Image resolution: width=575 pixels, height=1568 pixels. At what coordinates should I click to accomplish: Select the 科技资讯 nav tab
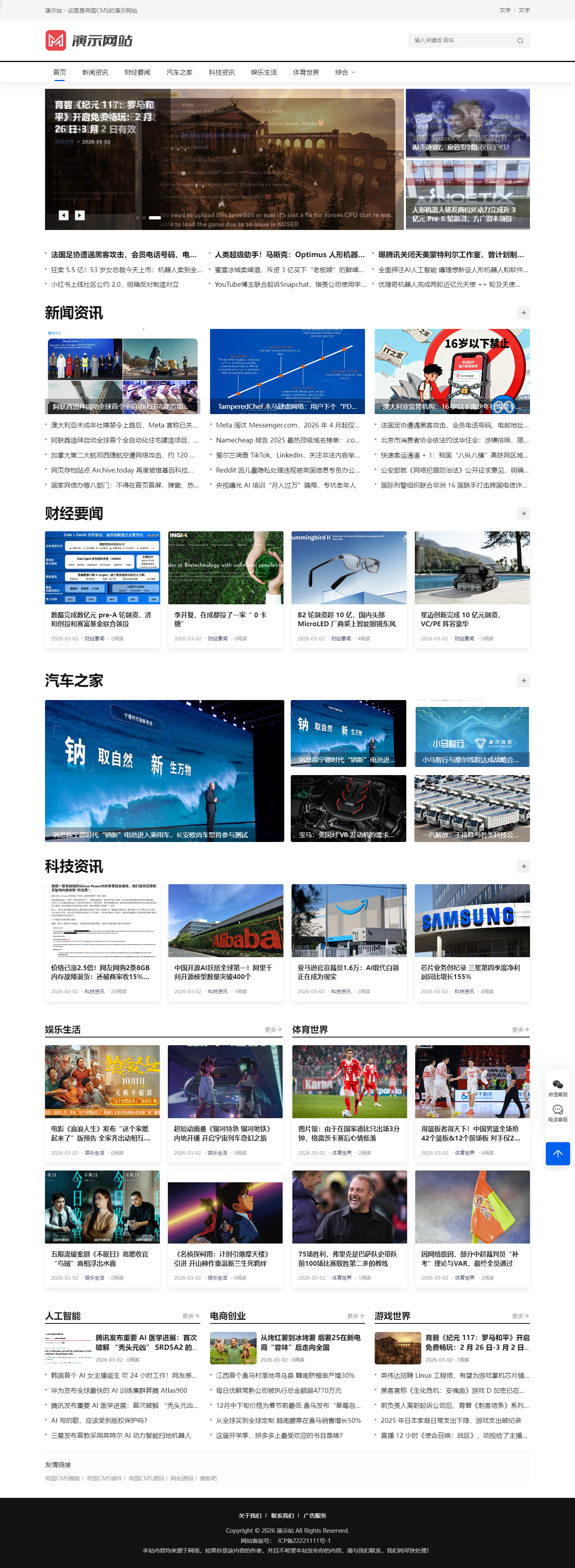point(221,73)
